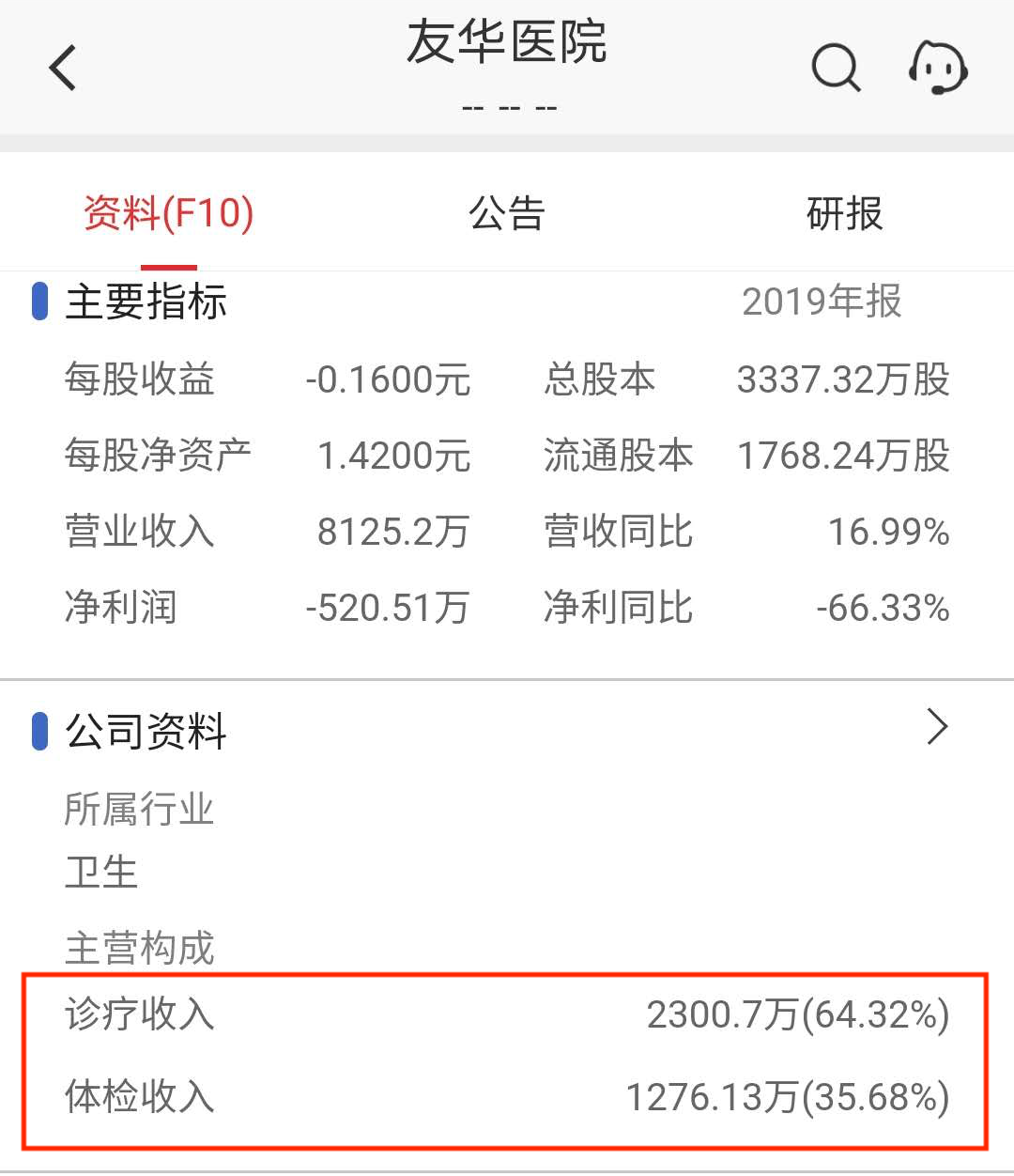Viewport: 1014px width, 1176px height.
Task: Open the customer service assistant icon
Action: tap(938, 68)
